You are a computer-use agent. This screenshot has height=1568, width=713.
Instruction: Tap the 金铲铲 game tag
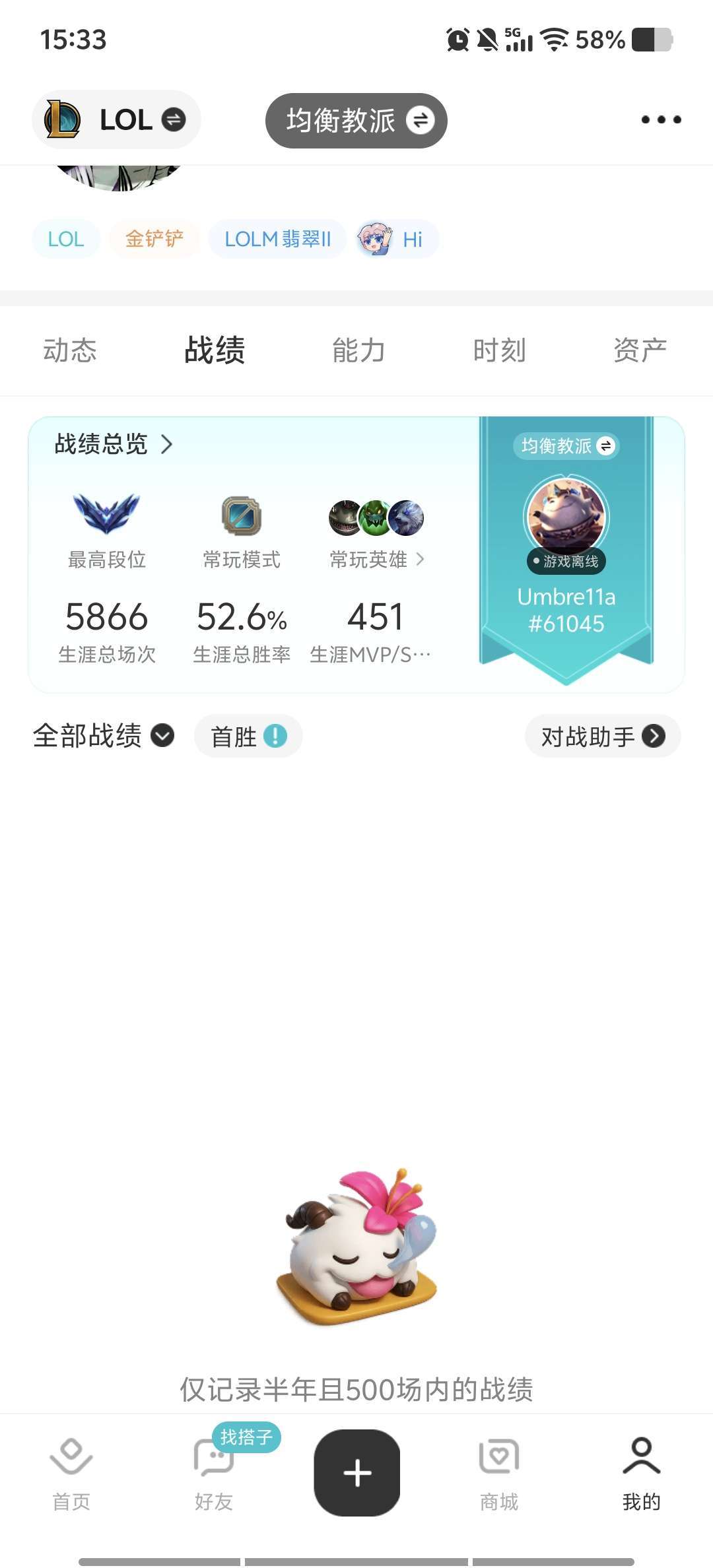click(x=154, y=239)
